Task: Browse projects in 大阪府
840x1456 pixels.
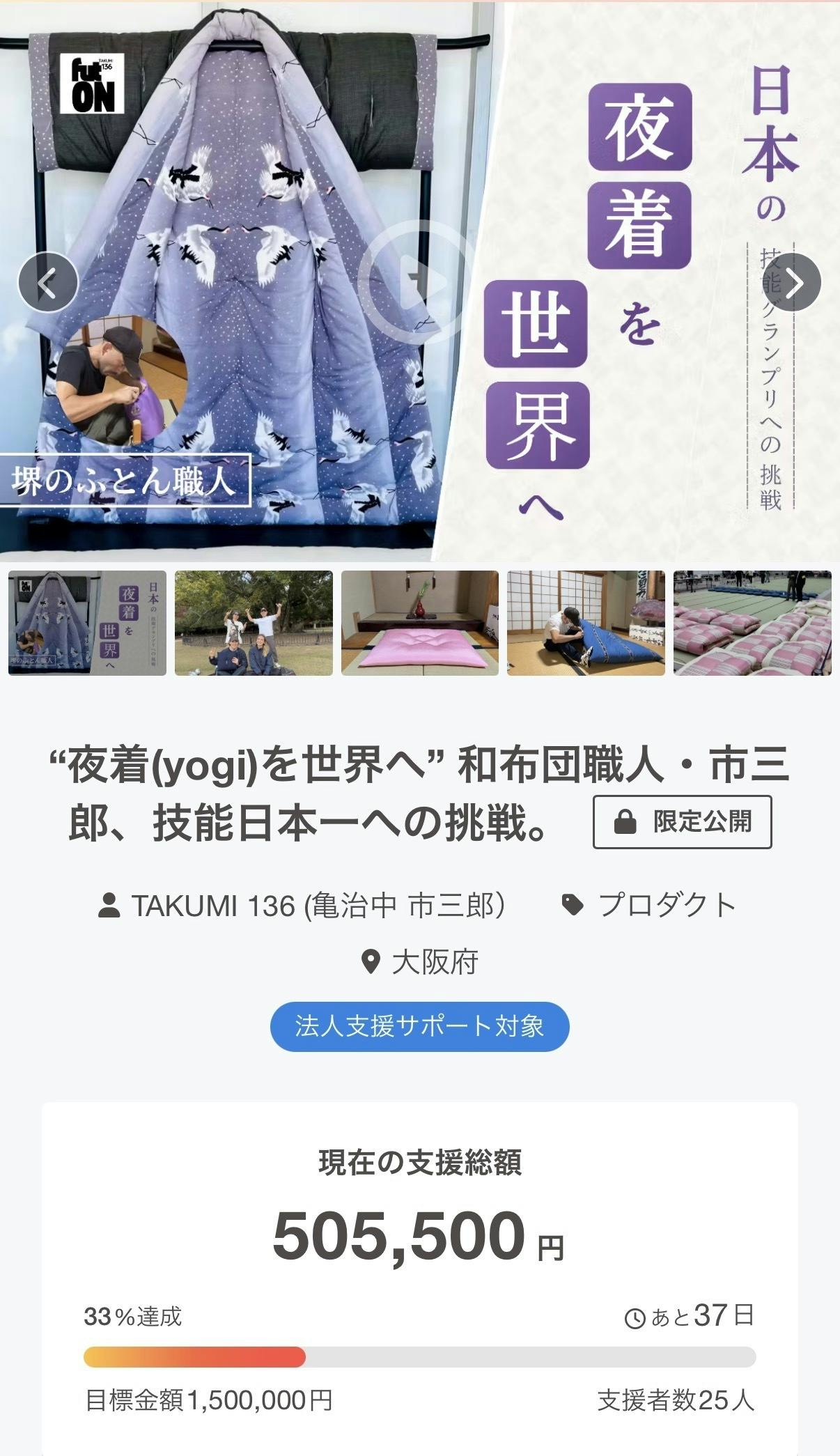Action: coord(420,963)
